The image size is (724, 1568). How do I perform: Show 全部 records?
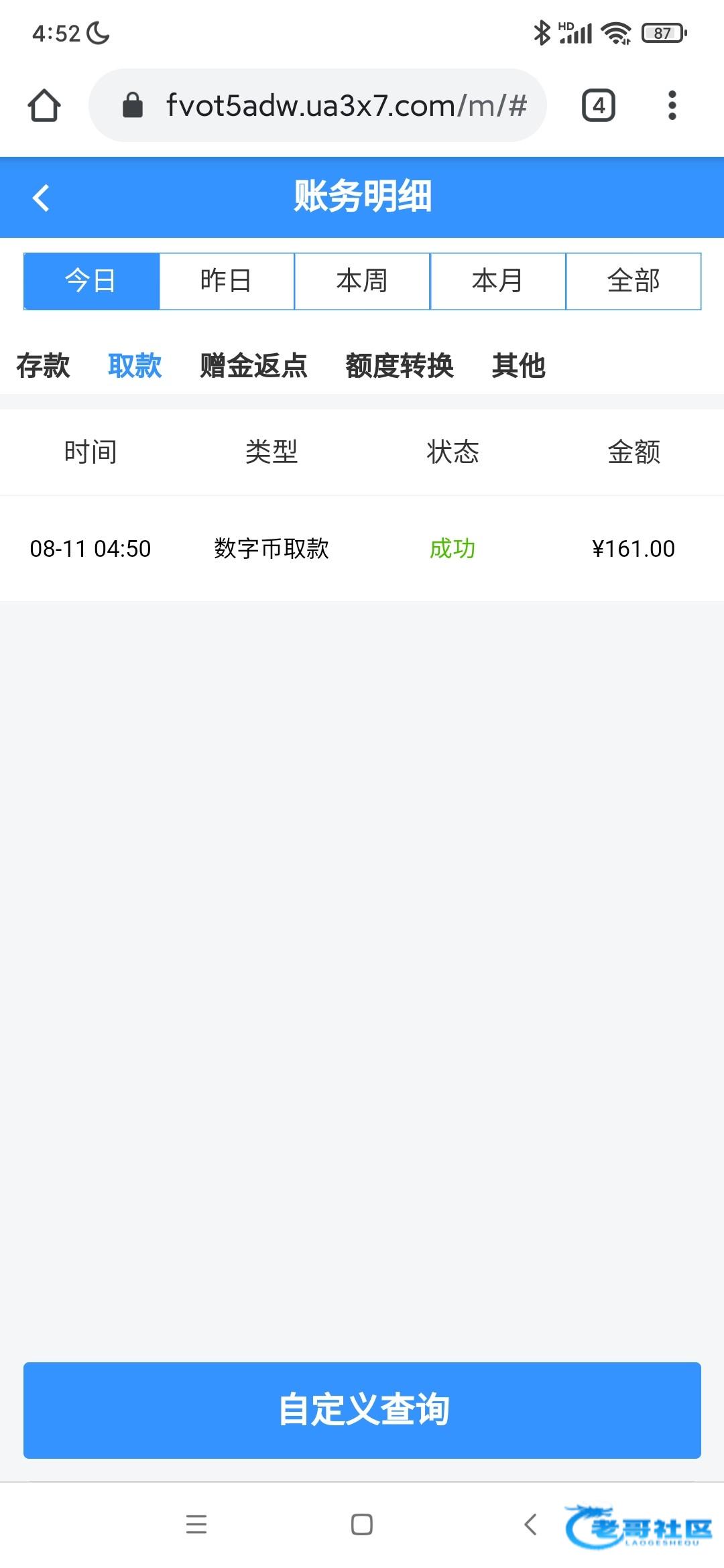(x=633, y=281)
